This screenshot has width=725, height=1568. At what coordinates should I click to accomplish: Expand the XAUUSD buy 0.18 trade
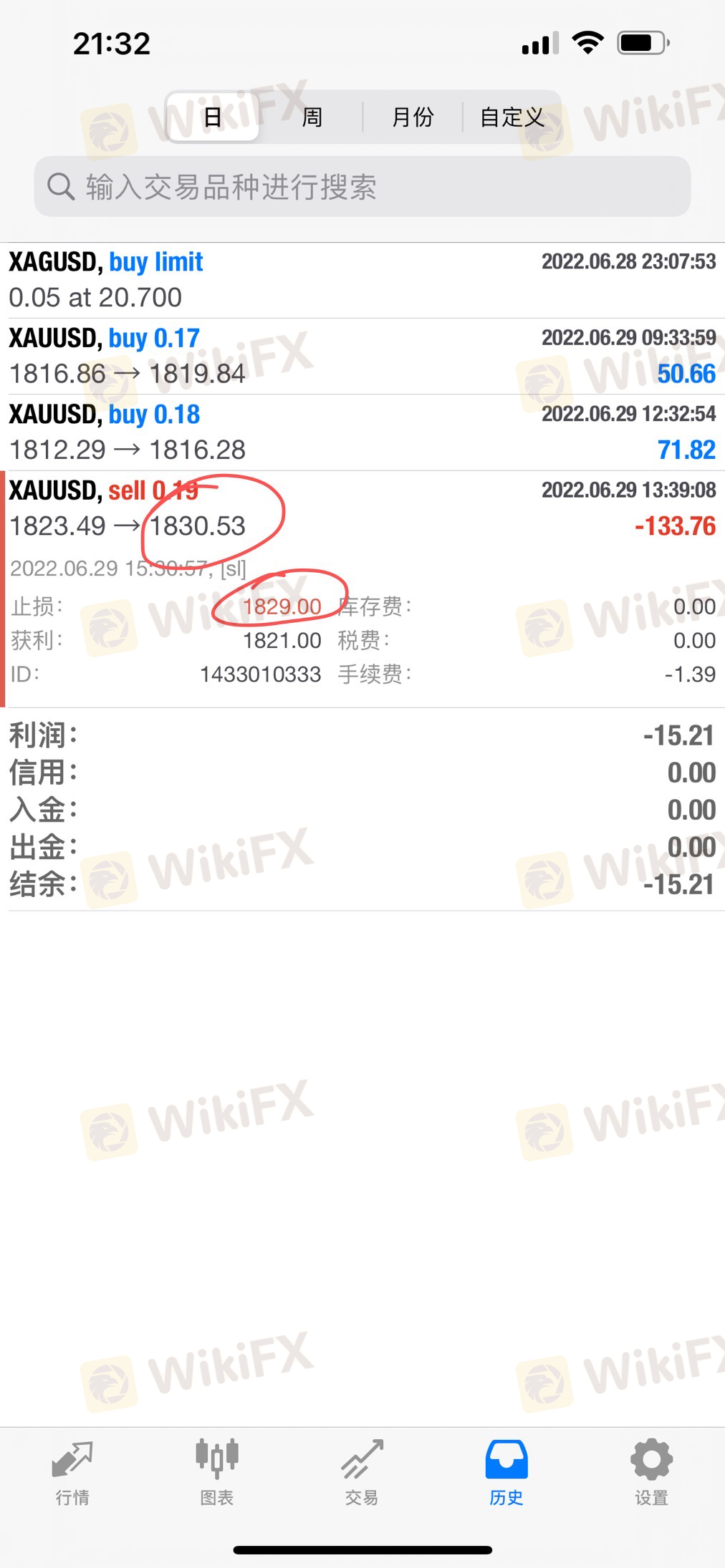[x=362, y=432]
